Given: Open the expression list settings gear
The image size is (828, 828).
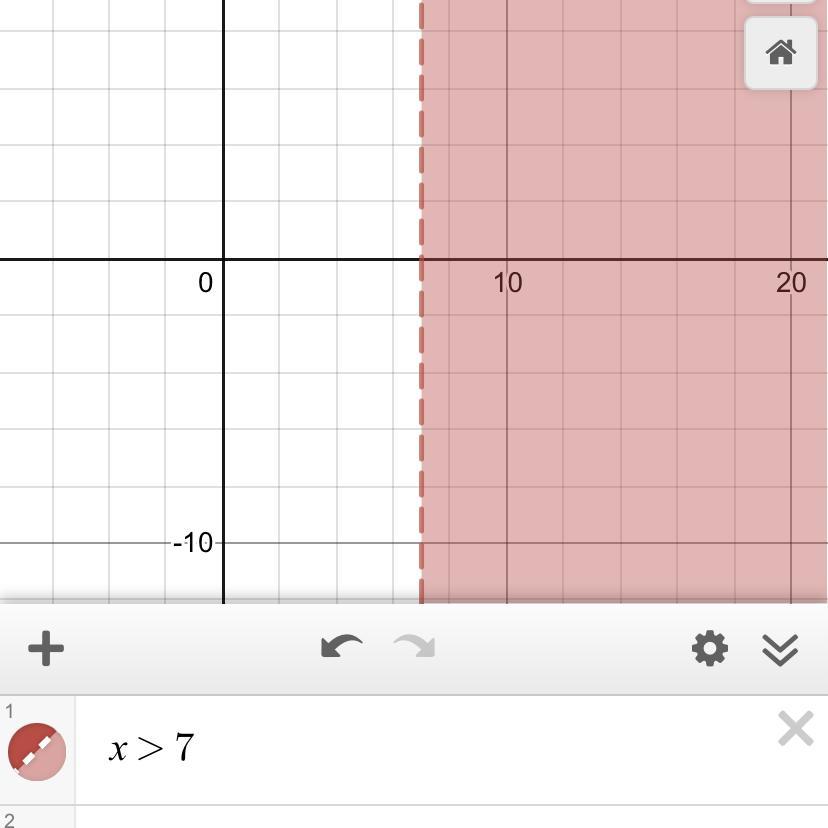Looking at the screenshot, I should 709,648.
